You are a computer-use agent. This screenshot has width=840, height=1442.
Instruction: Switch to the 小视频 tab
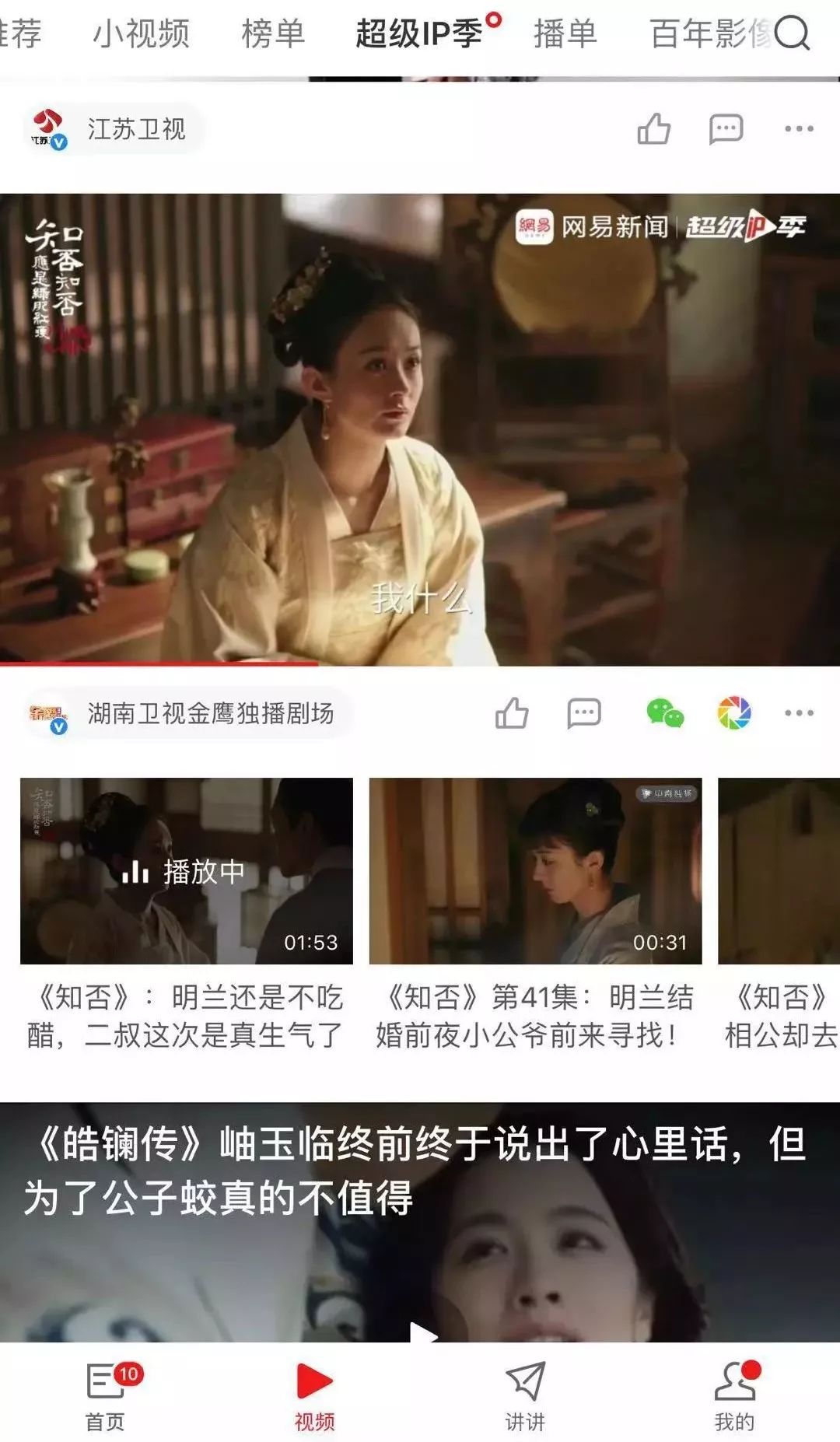pyautogui.click(x=141, y=33)
